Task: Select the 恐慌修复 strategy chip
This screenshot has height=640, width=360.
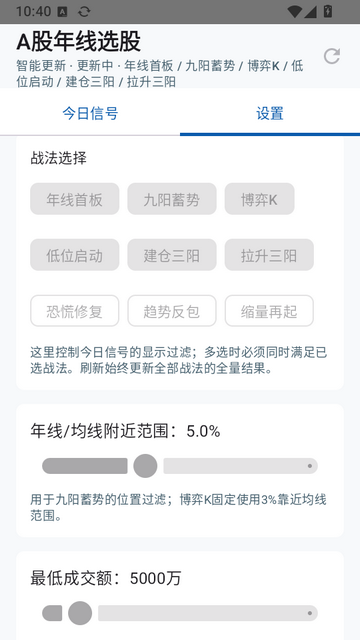Action: tap(75, 311)
